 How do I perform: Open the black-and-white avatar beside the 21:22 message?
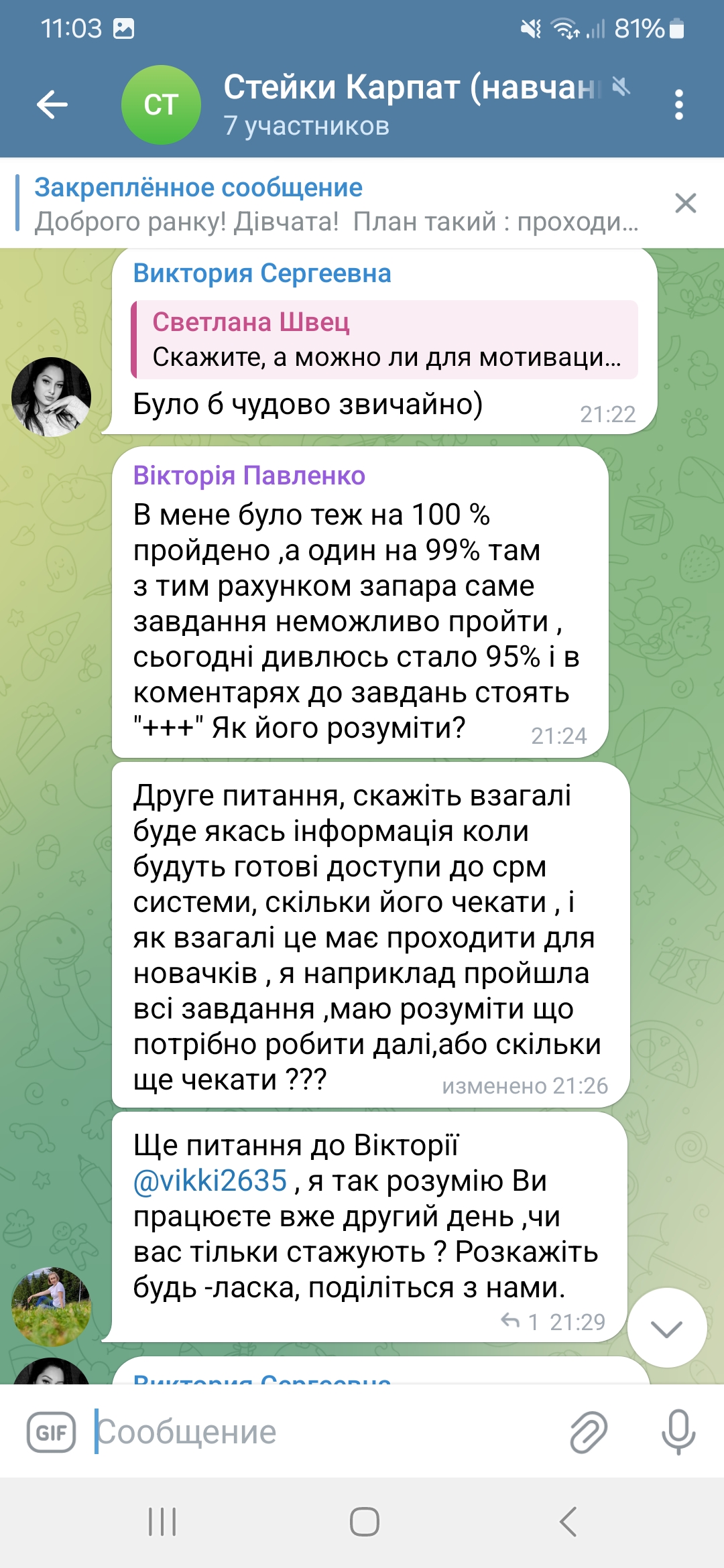click(52, 397)
